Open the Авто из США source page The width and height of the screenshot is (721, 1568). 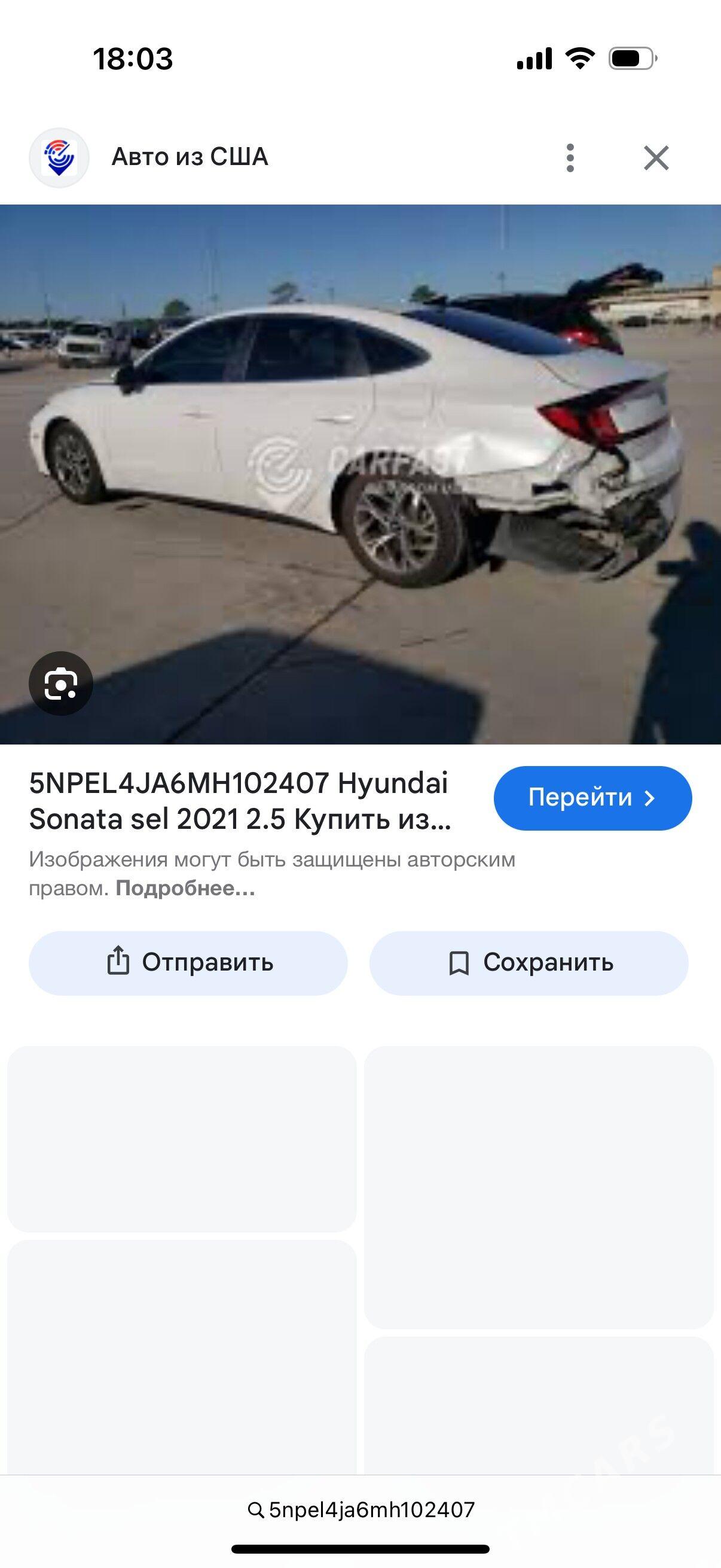coord(188,157)
